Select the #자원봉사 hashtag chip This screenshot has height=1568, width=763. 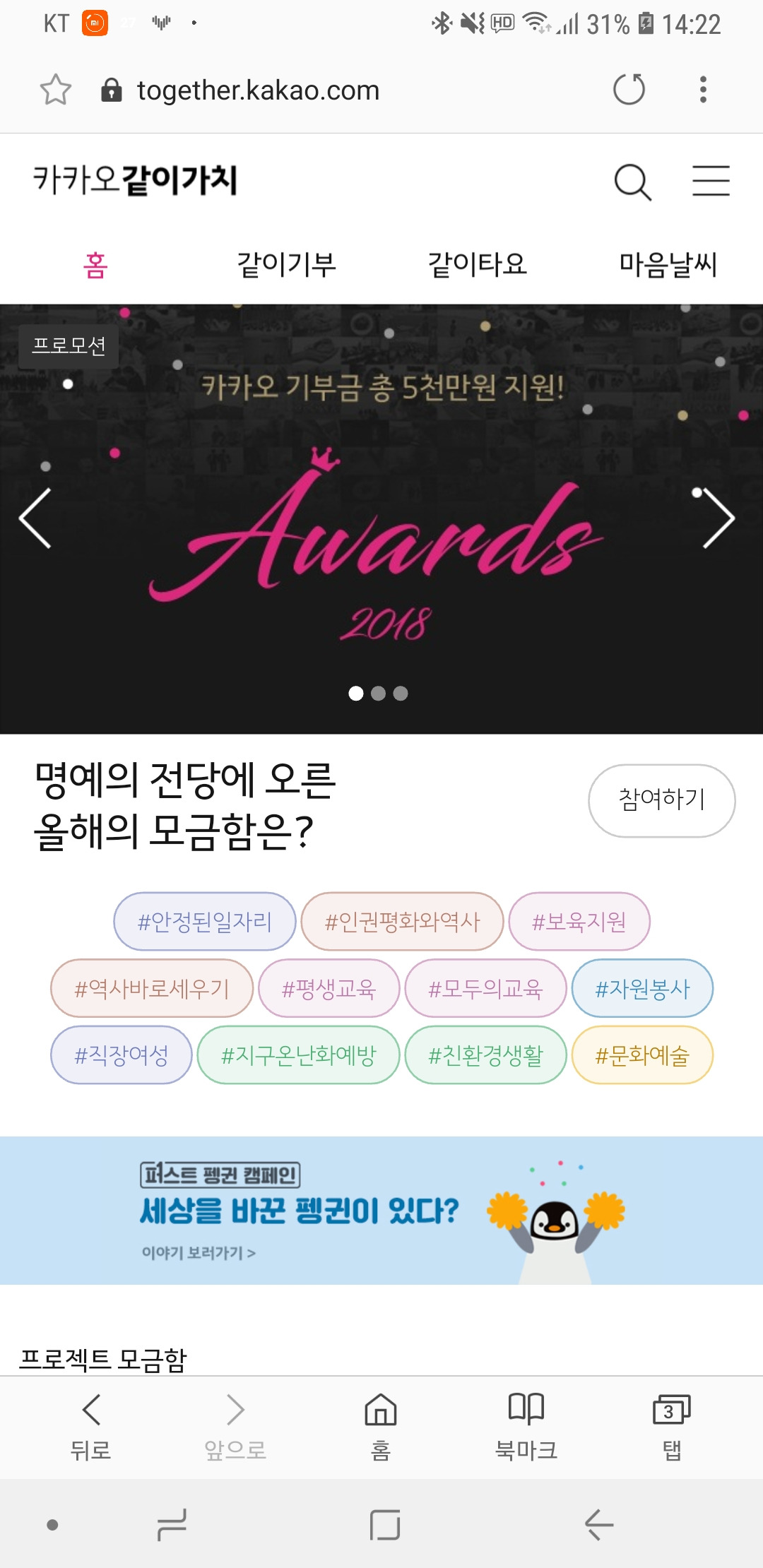pyautogui.click(x=643, y=989)
